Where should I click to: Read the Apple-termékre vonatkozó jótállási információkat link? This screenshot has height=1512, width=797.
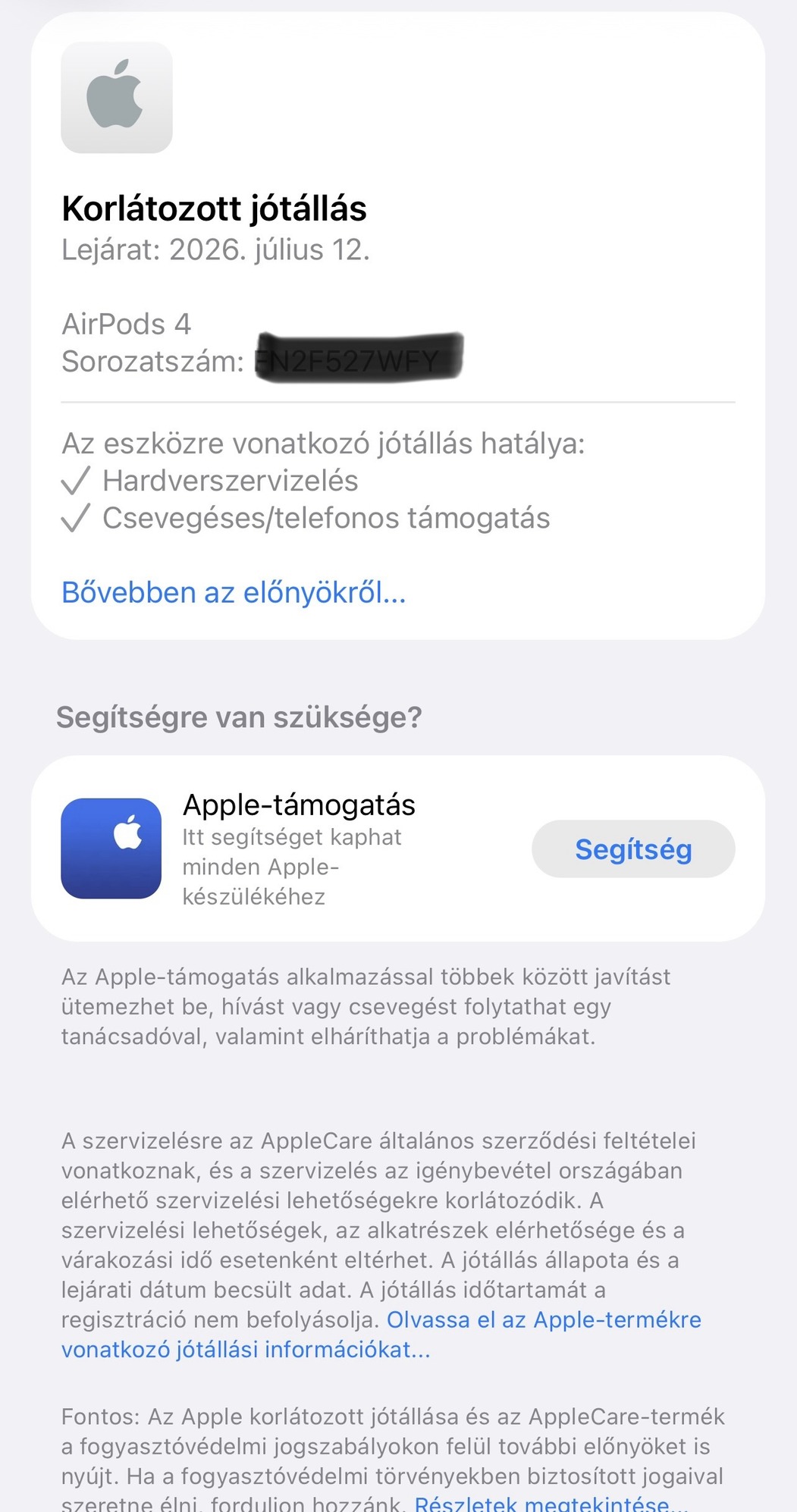[x=543, y=1320]
